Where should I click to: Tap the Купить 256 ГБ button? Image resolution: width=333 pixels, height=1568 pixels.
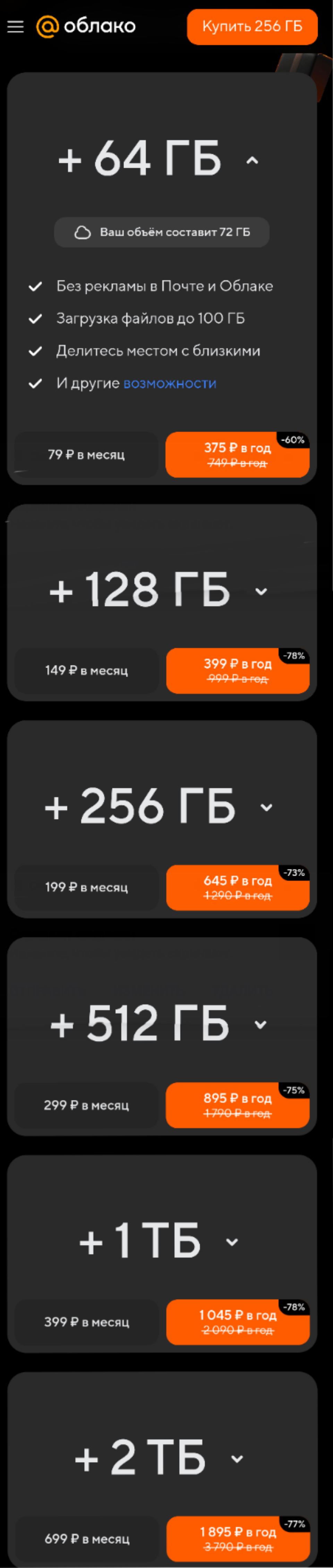click(x=252, y=27)
